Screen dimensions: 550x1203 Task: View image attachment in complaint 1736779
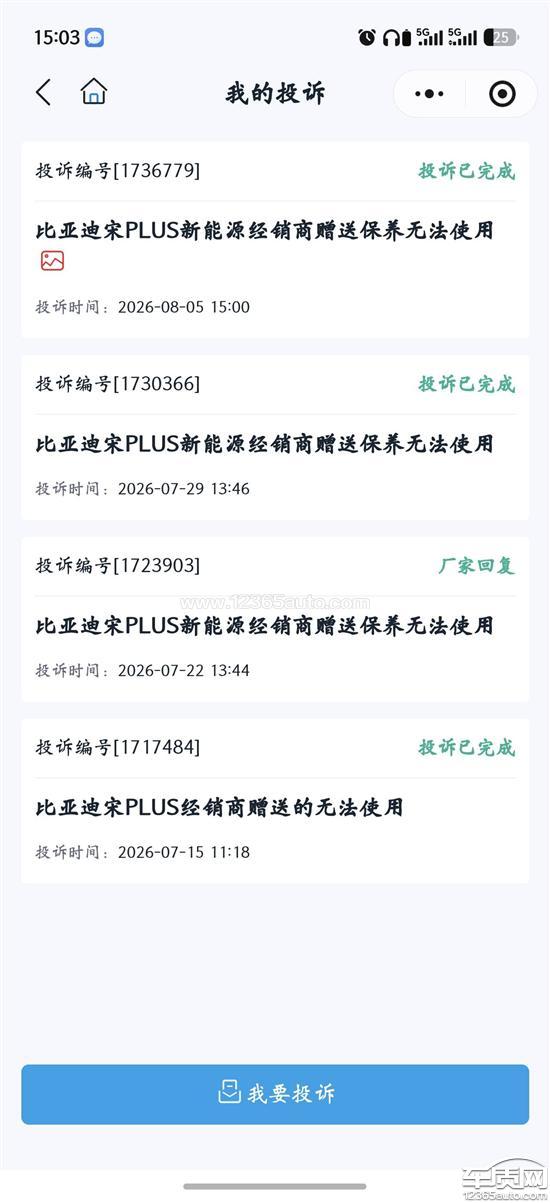click(x=52, y=261)
